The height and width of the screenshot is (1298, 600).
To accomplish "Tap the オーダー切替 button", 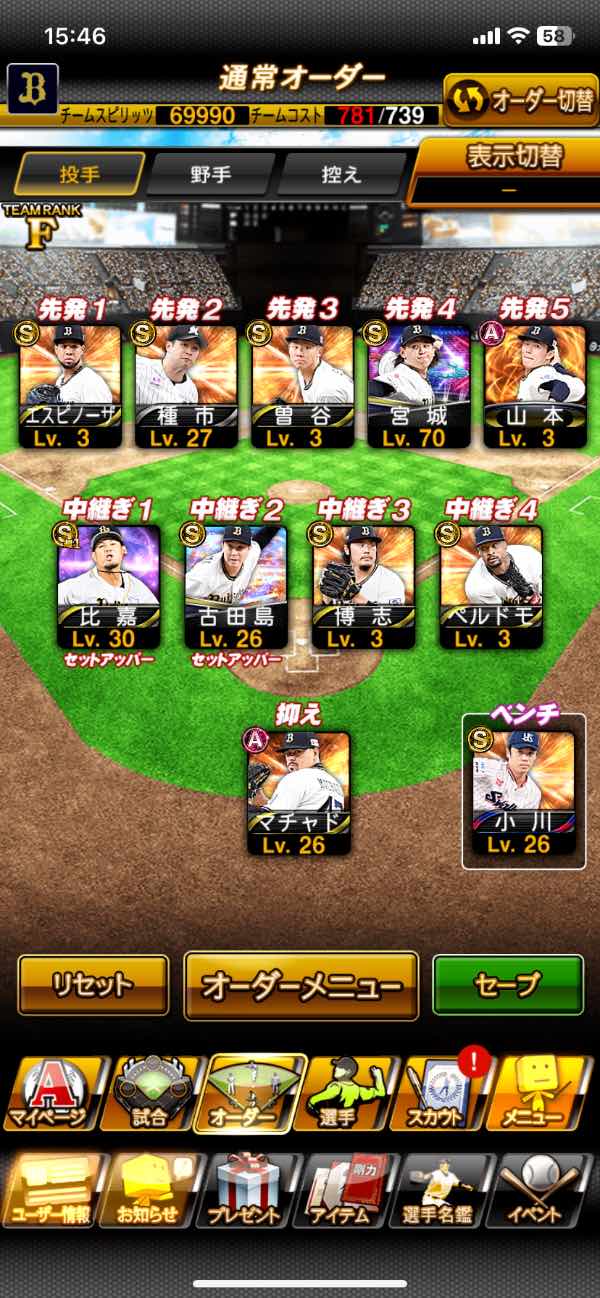I will 520,102.
